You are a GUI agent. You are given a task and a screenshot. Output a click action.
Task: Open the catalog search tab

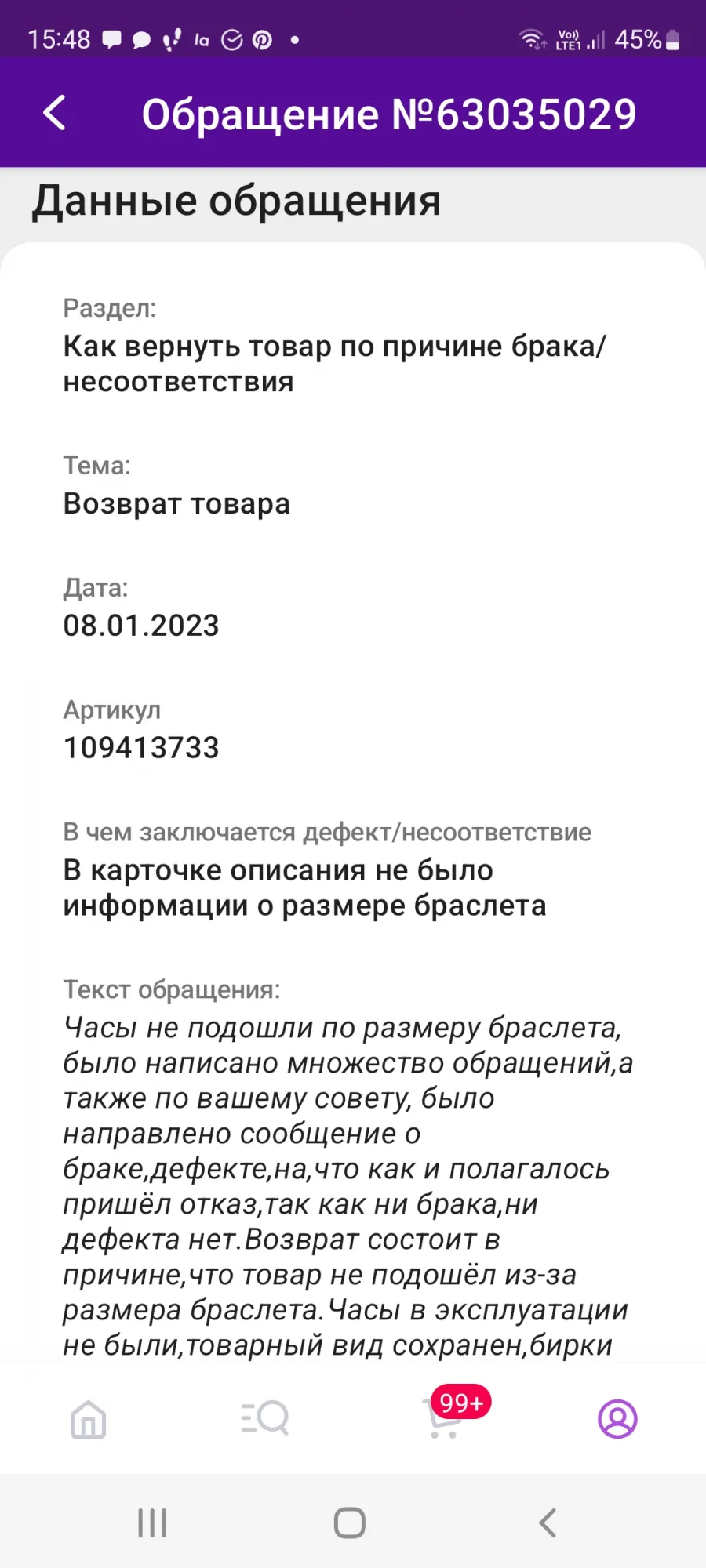click(265, 1418)
